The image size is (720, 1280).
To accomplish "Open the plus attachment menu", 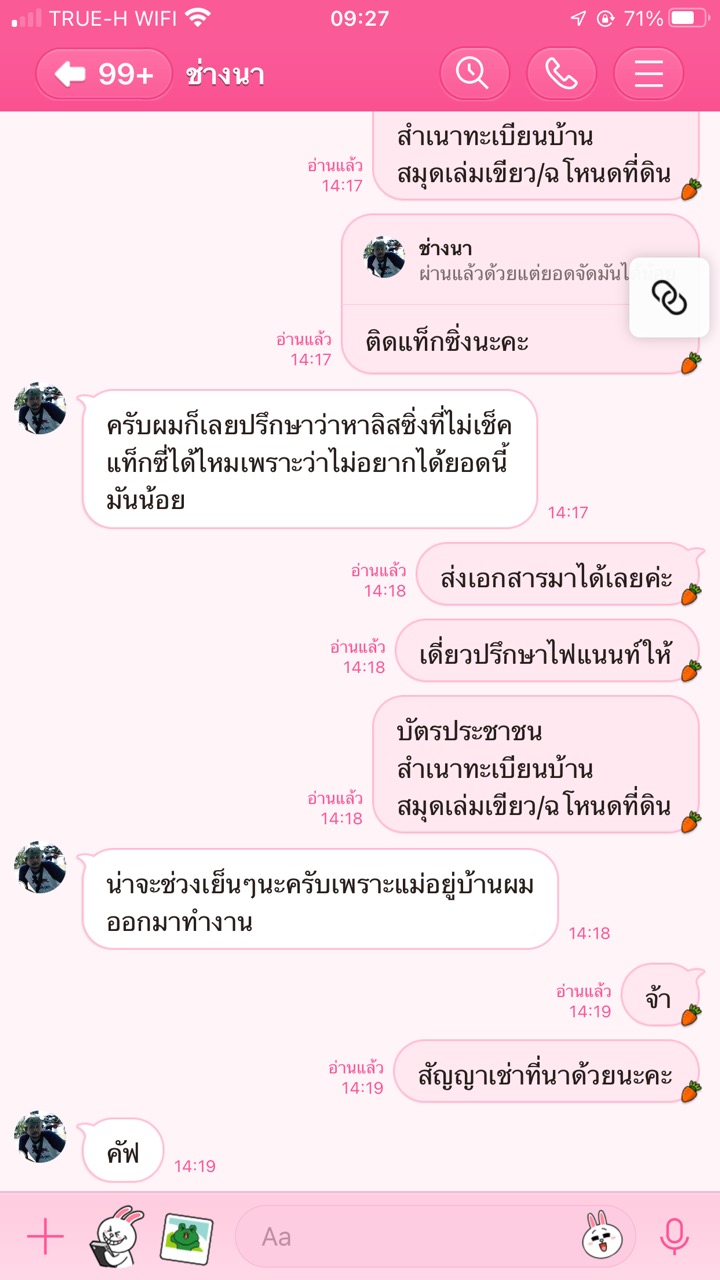I will pyautogui.click(x=44, y=1237).
